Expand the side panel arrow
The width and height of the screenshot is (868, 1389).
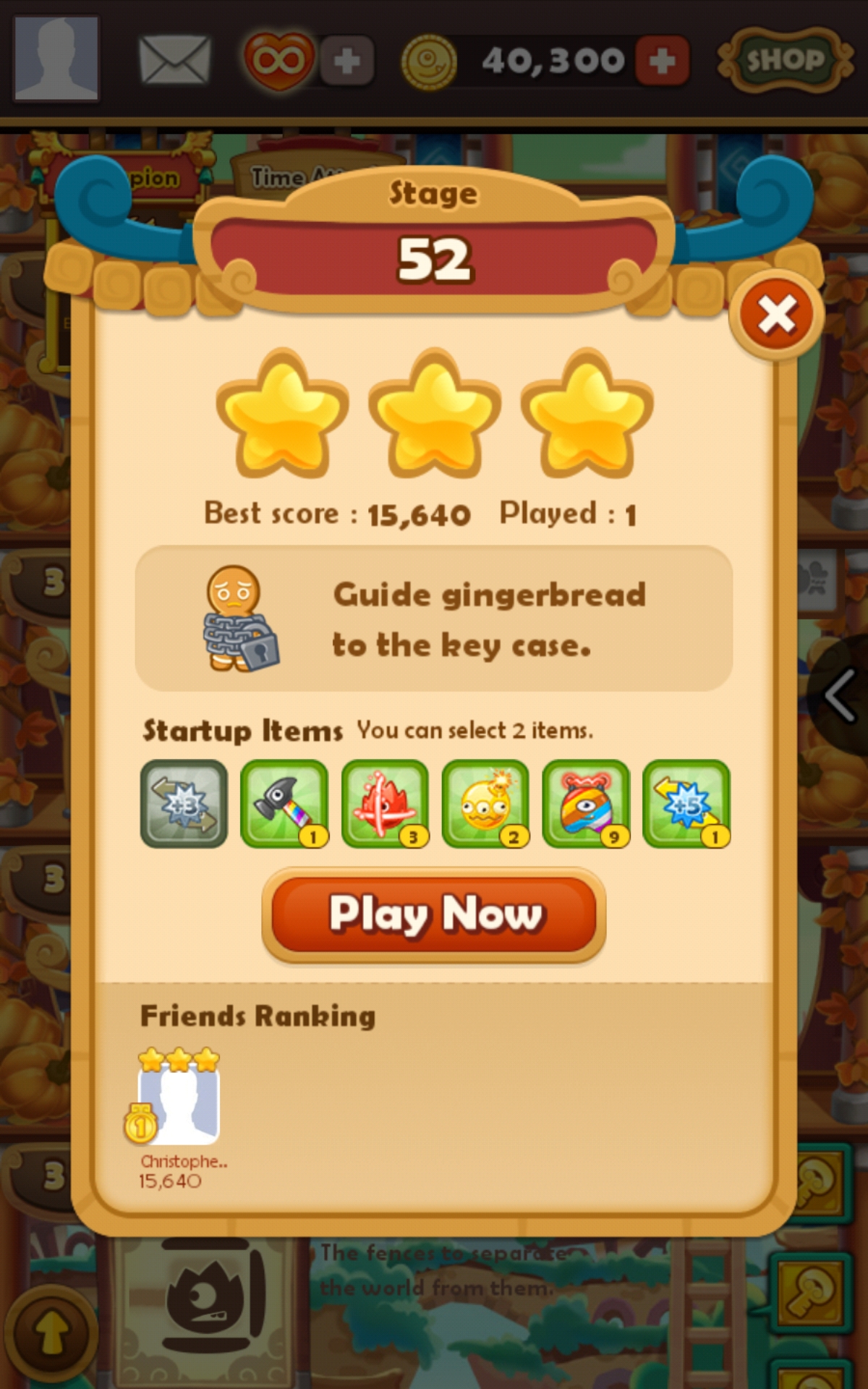(x=841, y=695)
